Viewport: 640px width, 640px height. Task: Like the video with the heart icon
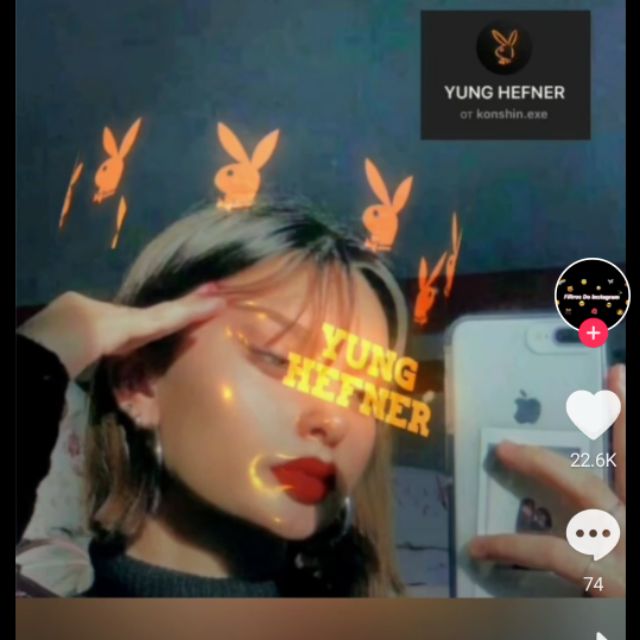(593, 415)
